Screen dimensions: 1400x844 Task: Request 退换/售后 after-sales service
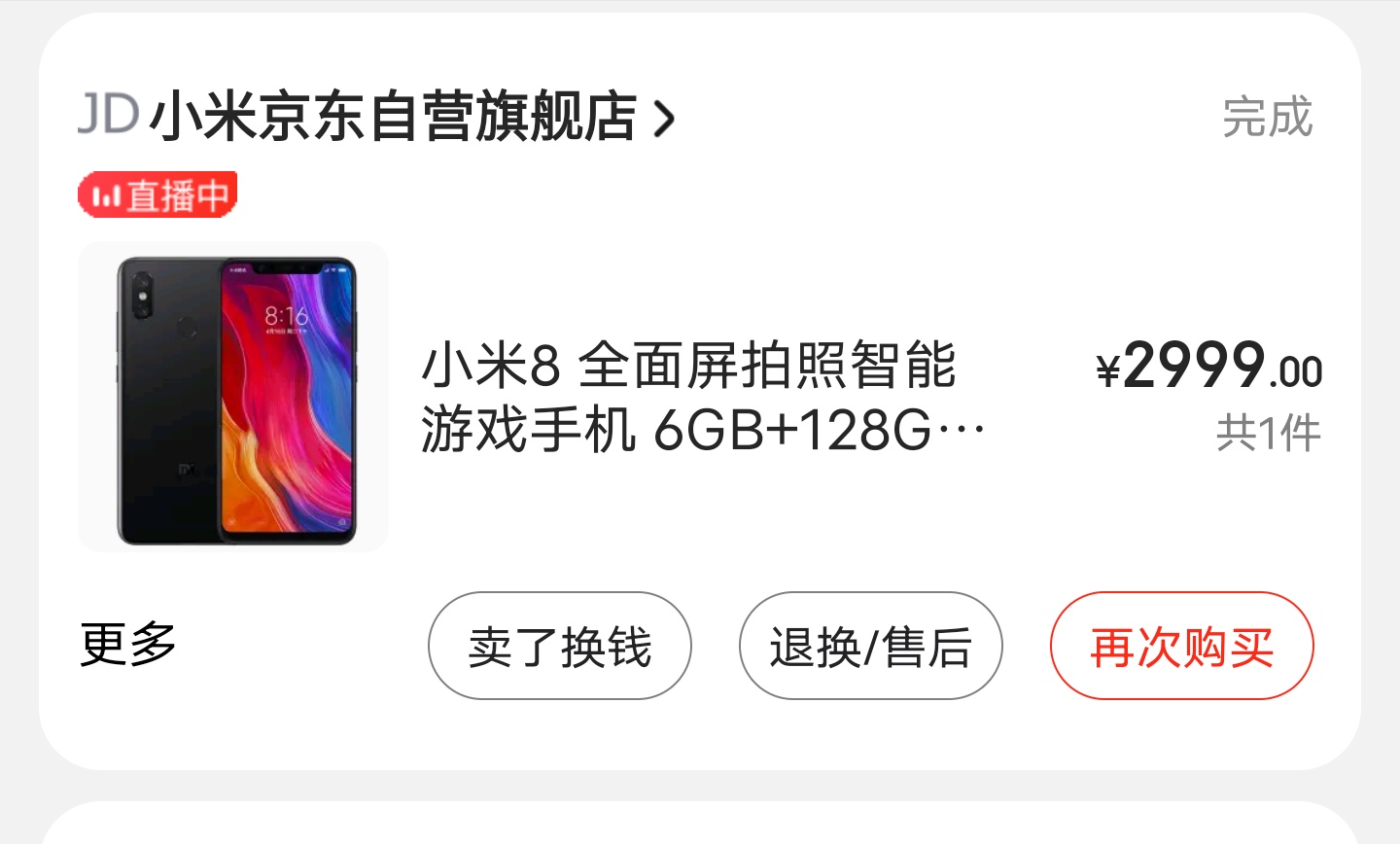[x=870, y=647]
